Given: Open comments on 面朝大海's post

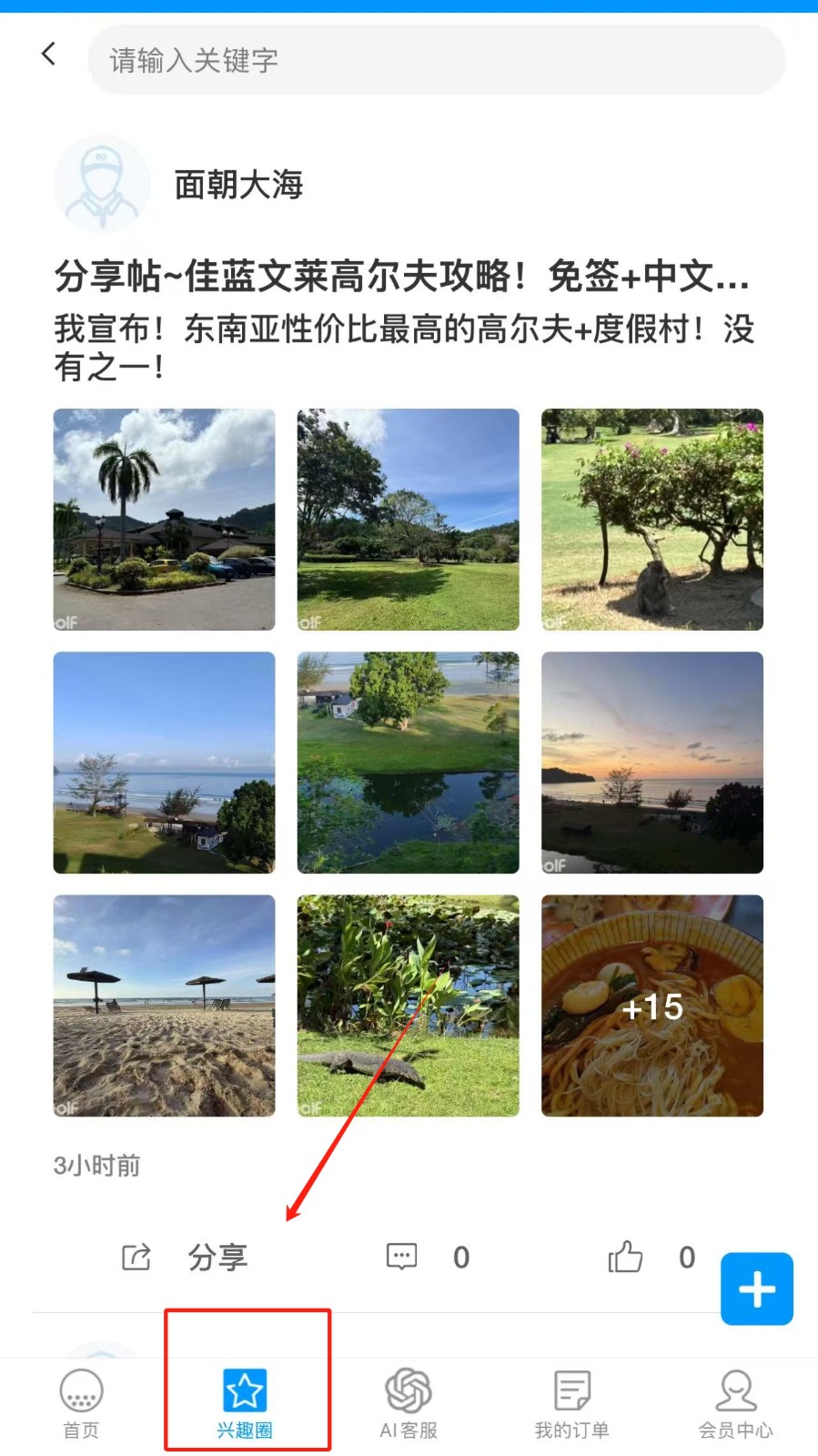Looking at the screenshot, I should pyautogui.click(x=402, y=1257).
